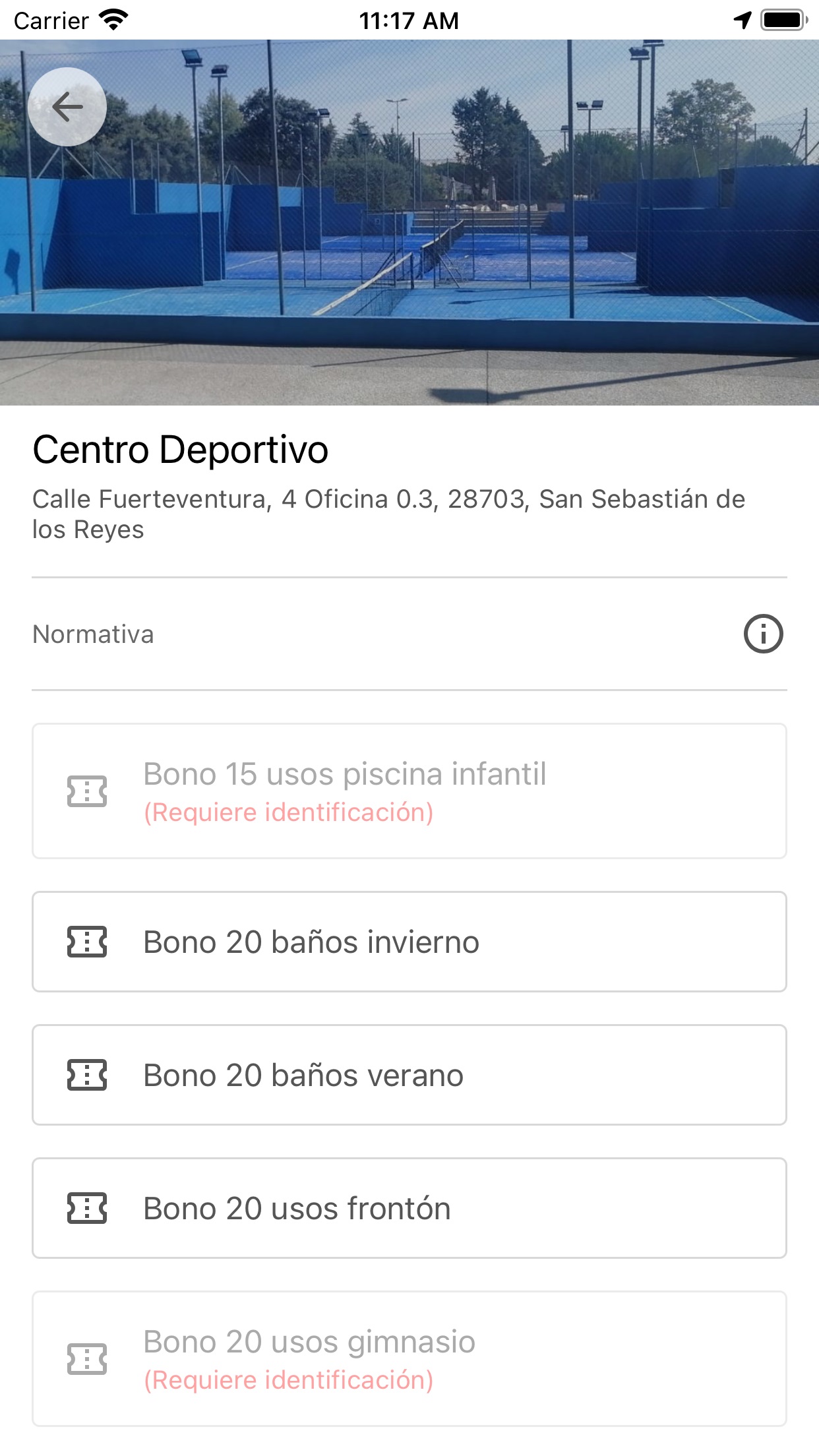Go back using the arrow button
The image size is (819, 1456).
click(67, 107)
